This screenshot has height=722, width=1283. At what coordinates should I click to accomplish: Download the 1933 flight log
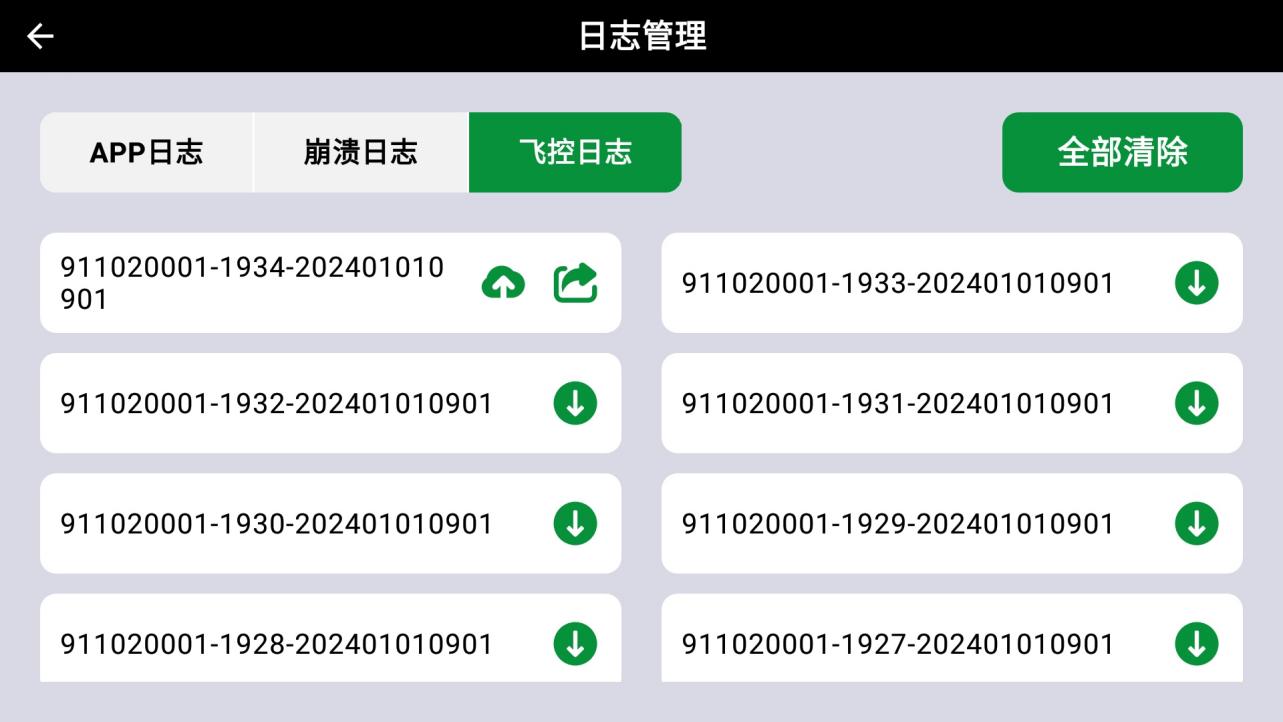[1197, 283]
